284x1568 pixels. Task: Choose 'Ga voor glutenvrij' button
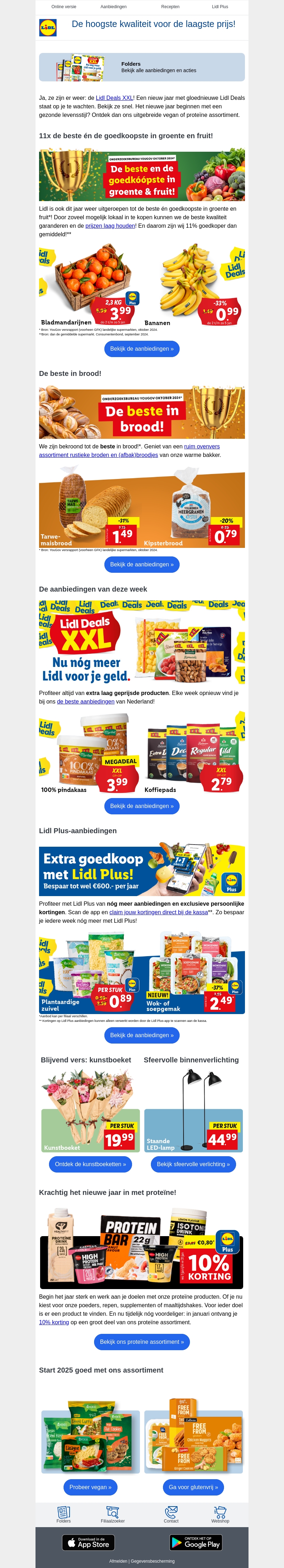point(193,1487)
